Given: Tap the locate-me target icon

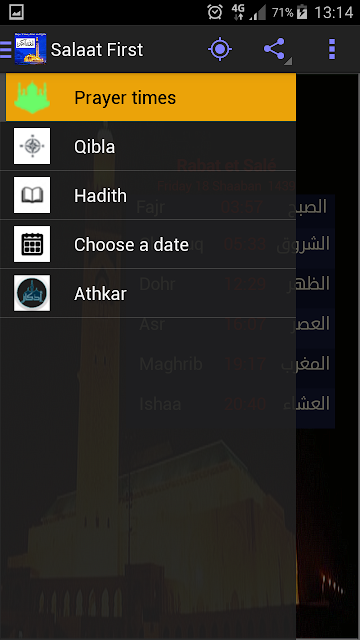Looking at the screenshot, I should point(220,49).
